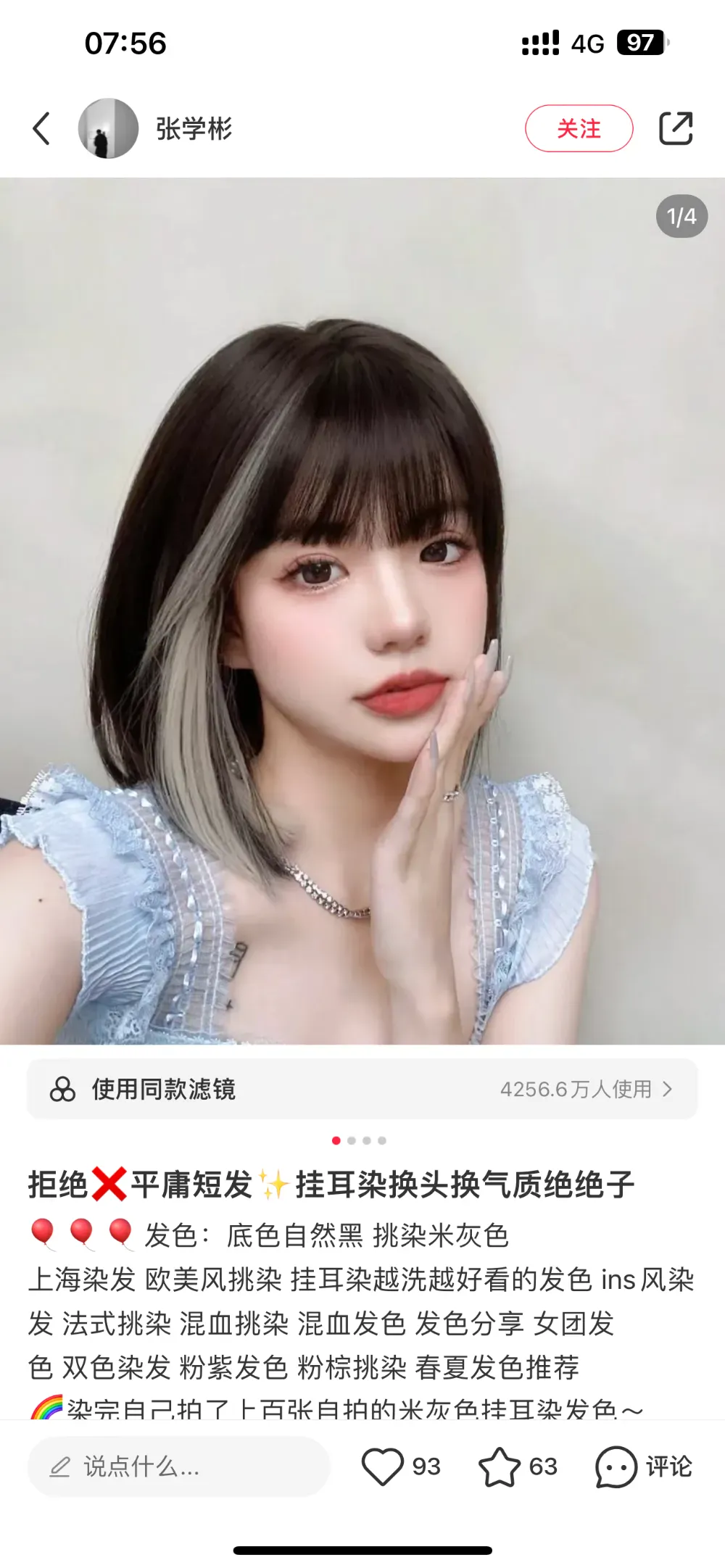Viewport: 725px width, 1568px height.
Task: Share this post via the share icon
Action: (675, 128)
